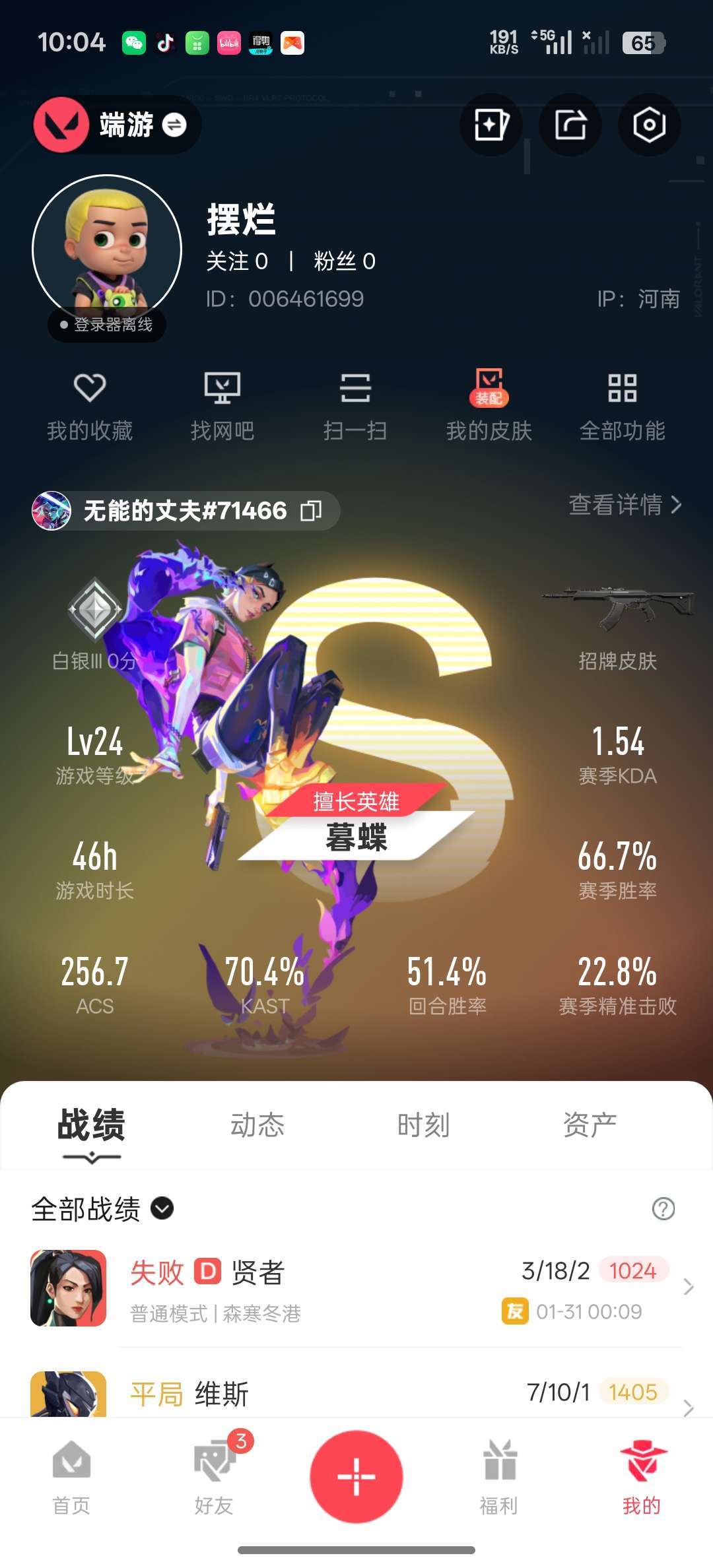The height and width of the screenshot is (1568, 713).
Task: Open the sparkle card icon in top bar
Action: point(491,125)
